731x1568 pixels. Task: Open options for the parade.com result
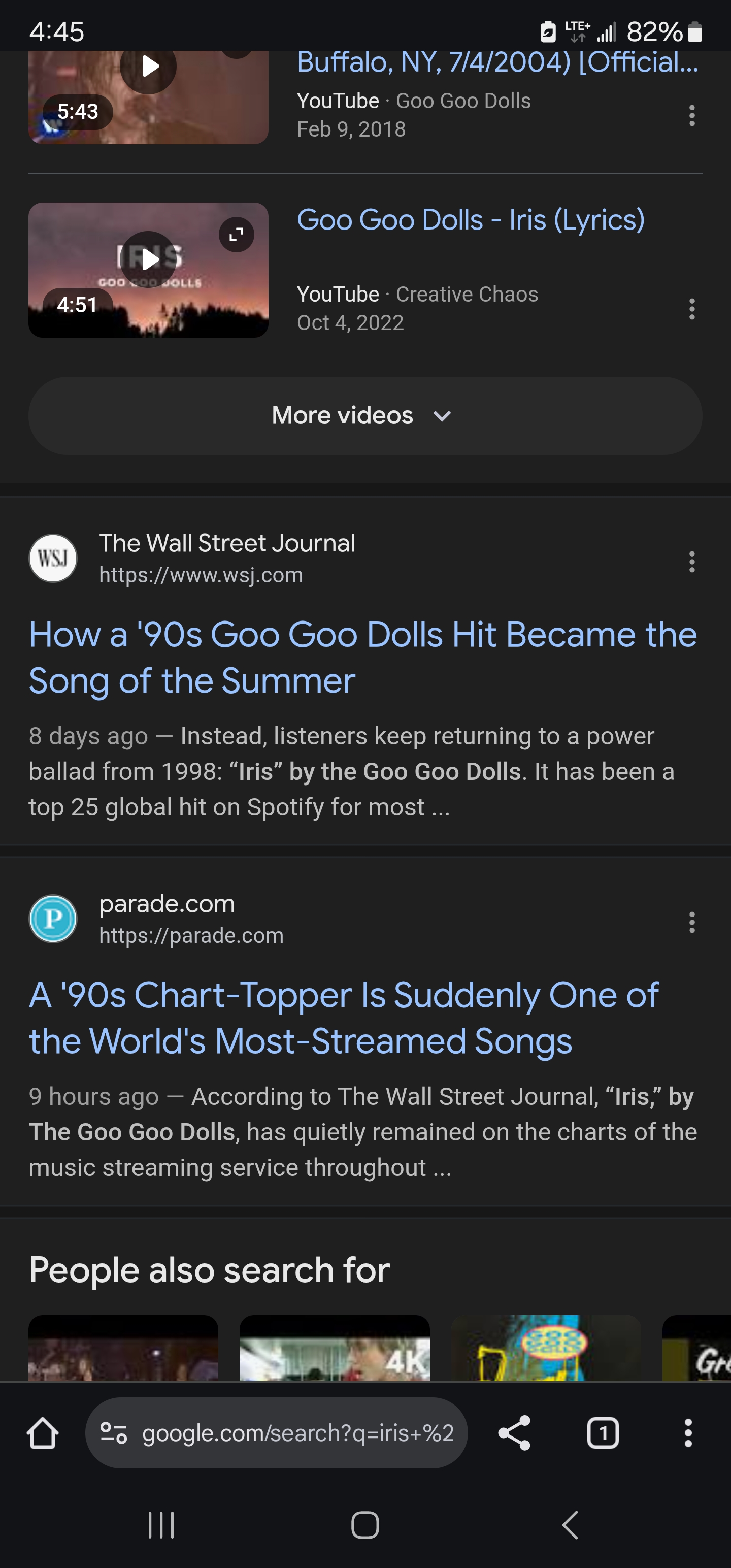tap(691, 922)
